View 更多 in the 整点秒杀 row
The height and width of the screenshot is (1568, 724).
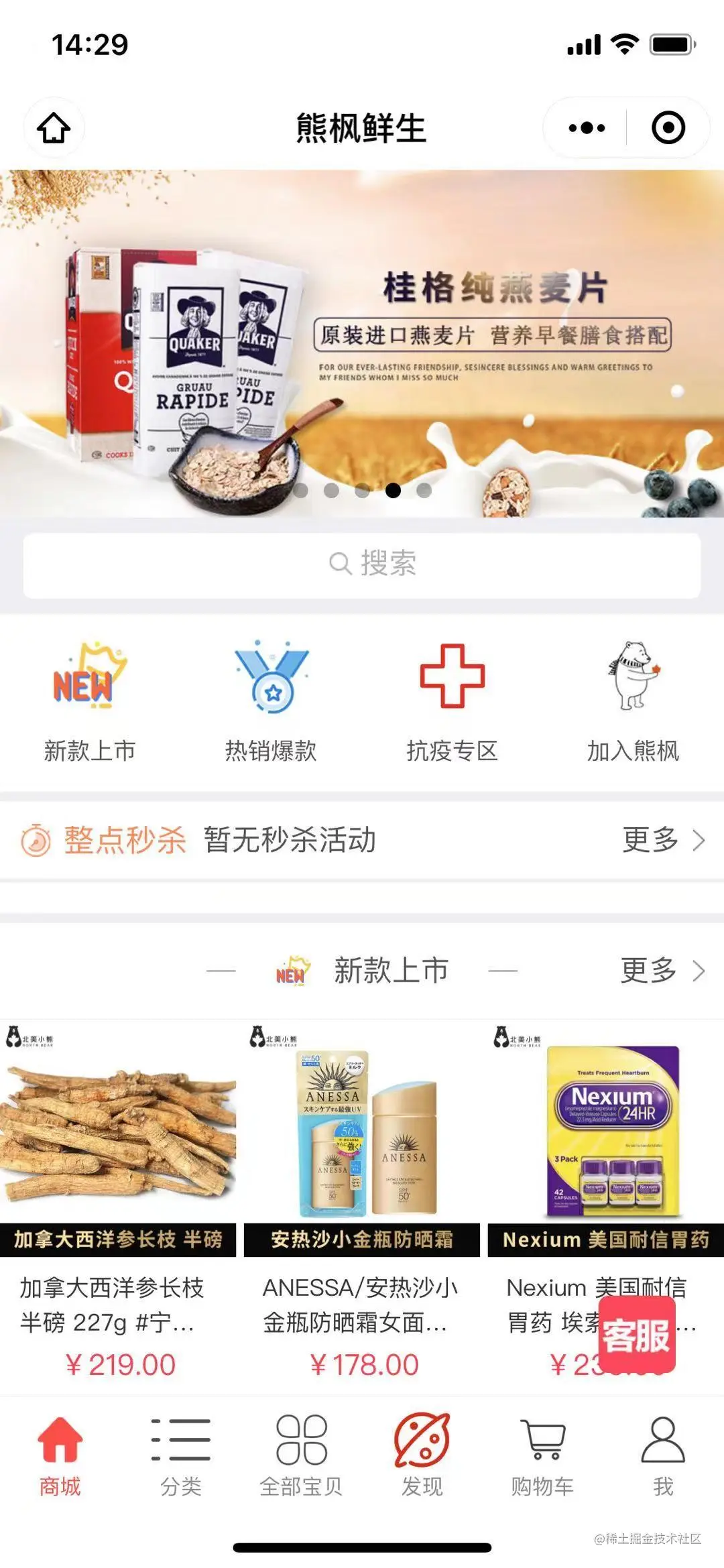(x=662, y=839)
